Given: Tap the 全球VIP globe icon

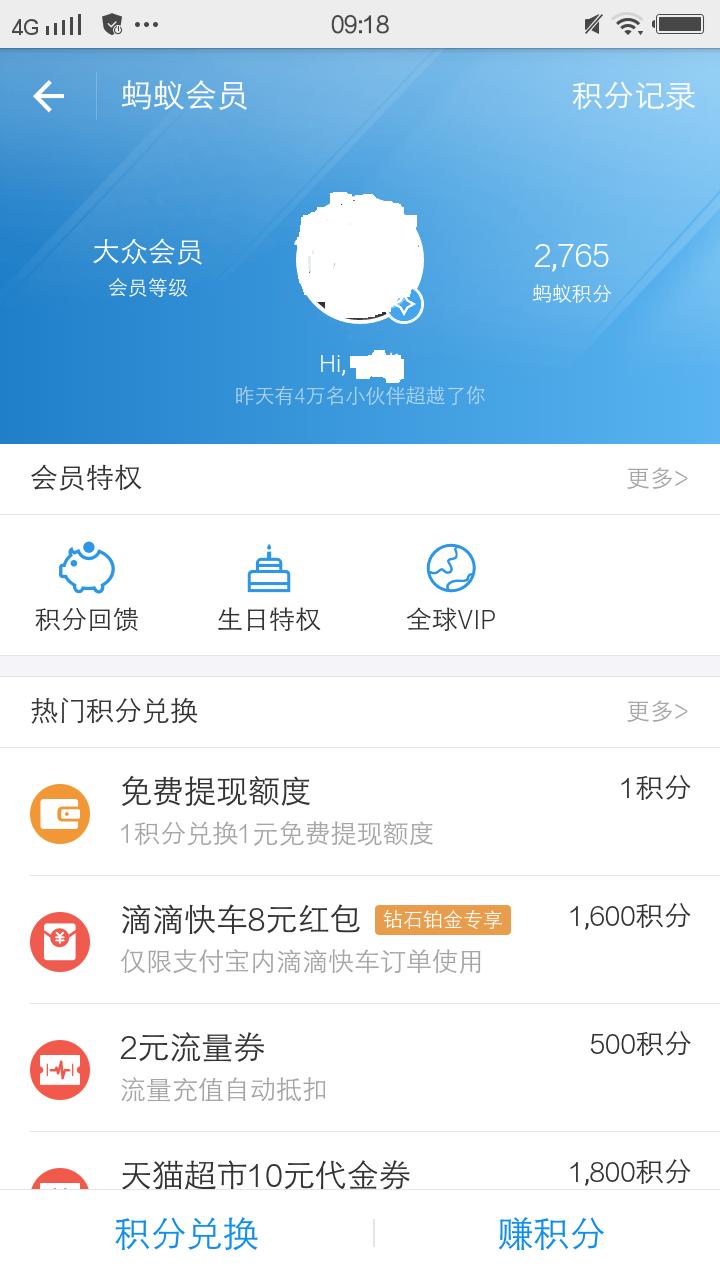Looking at the screenshot, I should click(x=450, y=570).
